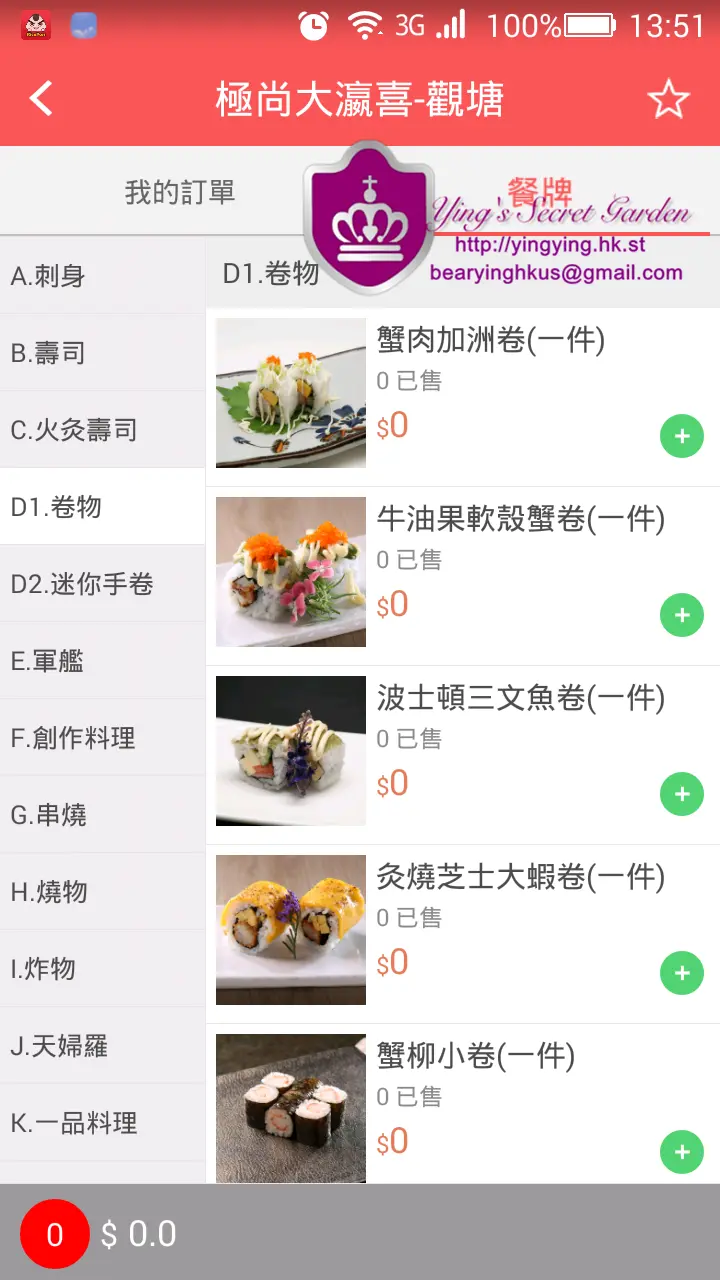Add 牛油果軟殼蟹卷 to the order
The height and width of the screenshot is (1280, 720).
pyautogui.click(x=682, y=615)
